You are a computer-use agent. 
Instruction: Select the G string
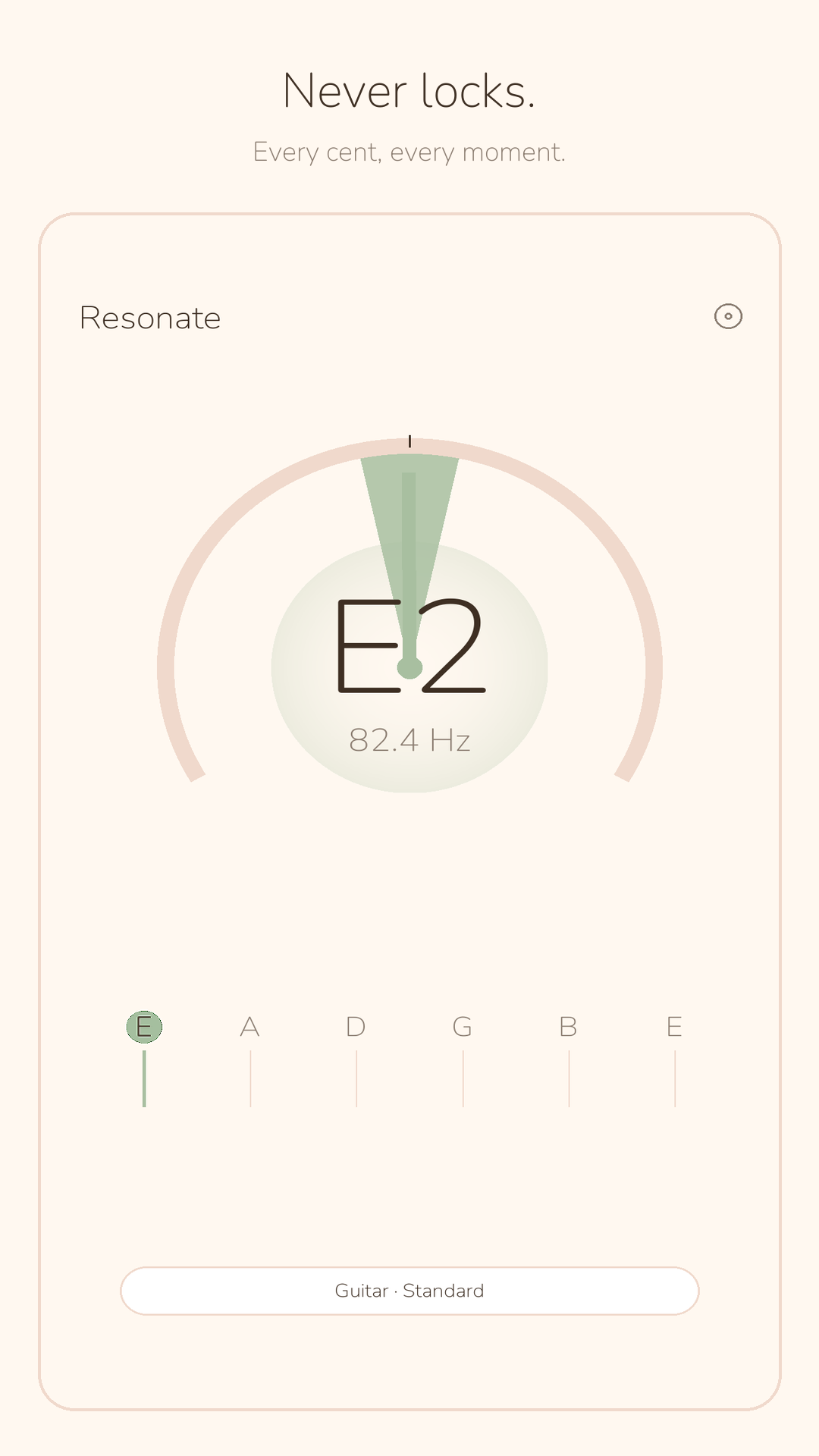coord(462,1027)
